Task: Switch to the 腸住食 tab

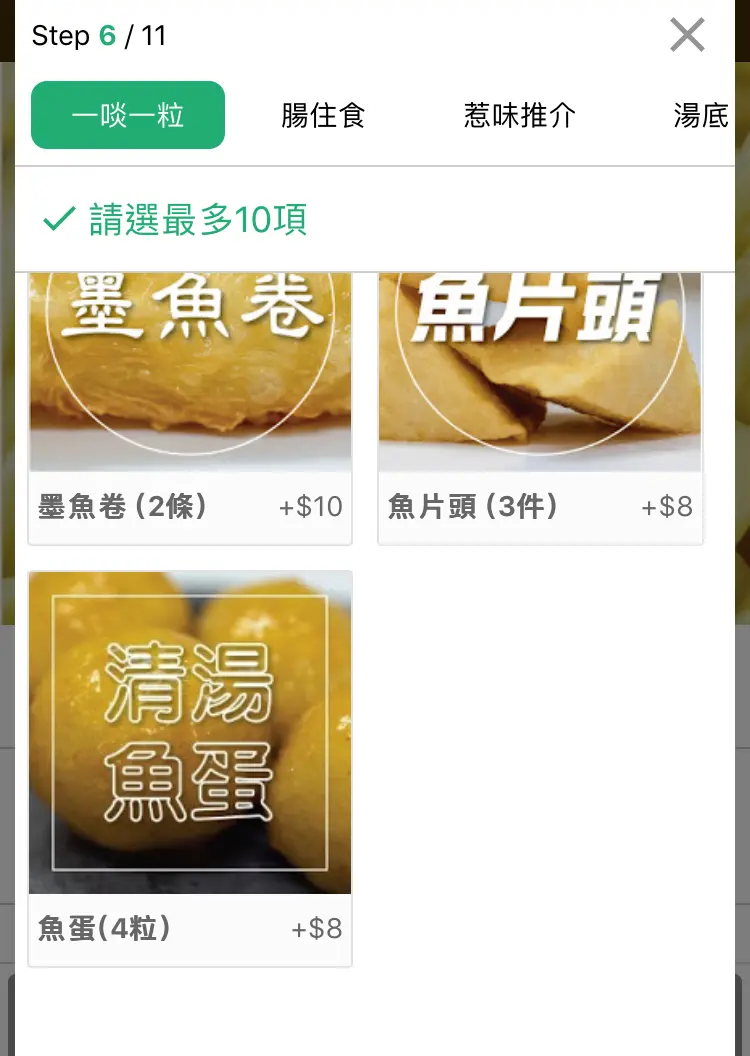Action: click(322, 116)
